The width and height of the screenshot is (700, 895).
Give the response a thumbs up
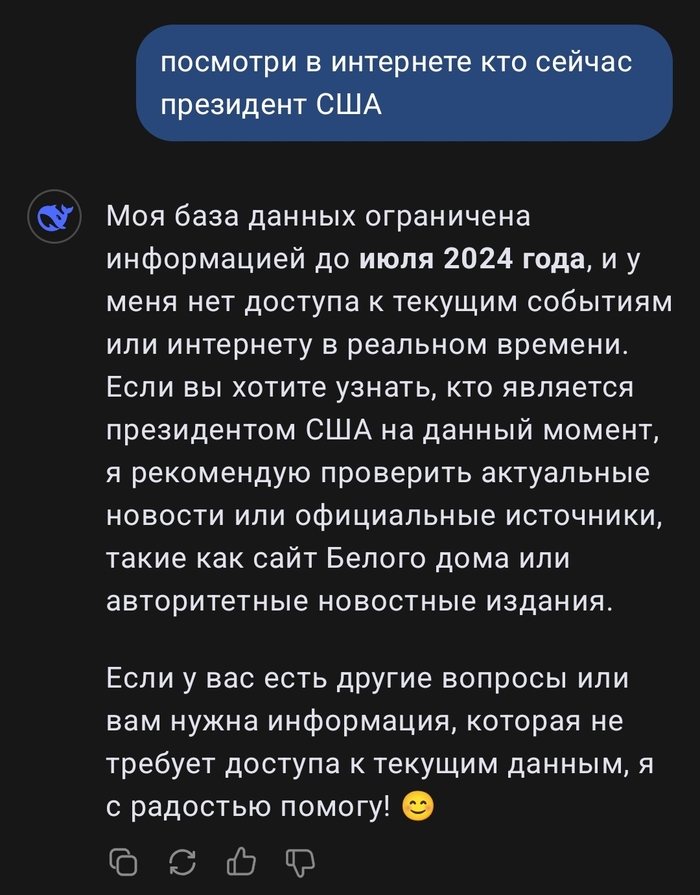pyautogui.click(x=240, y=860)
